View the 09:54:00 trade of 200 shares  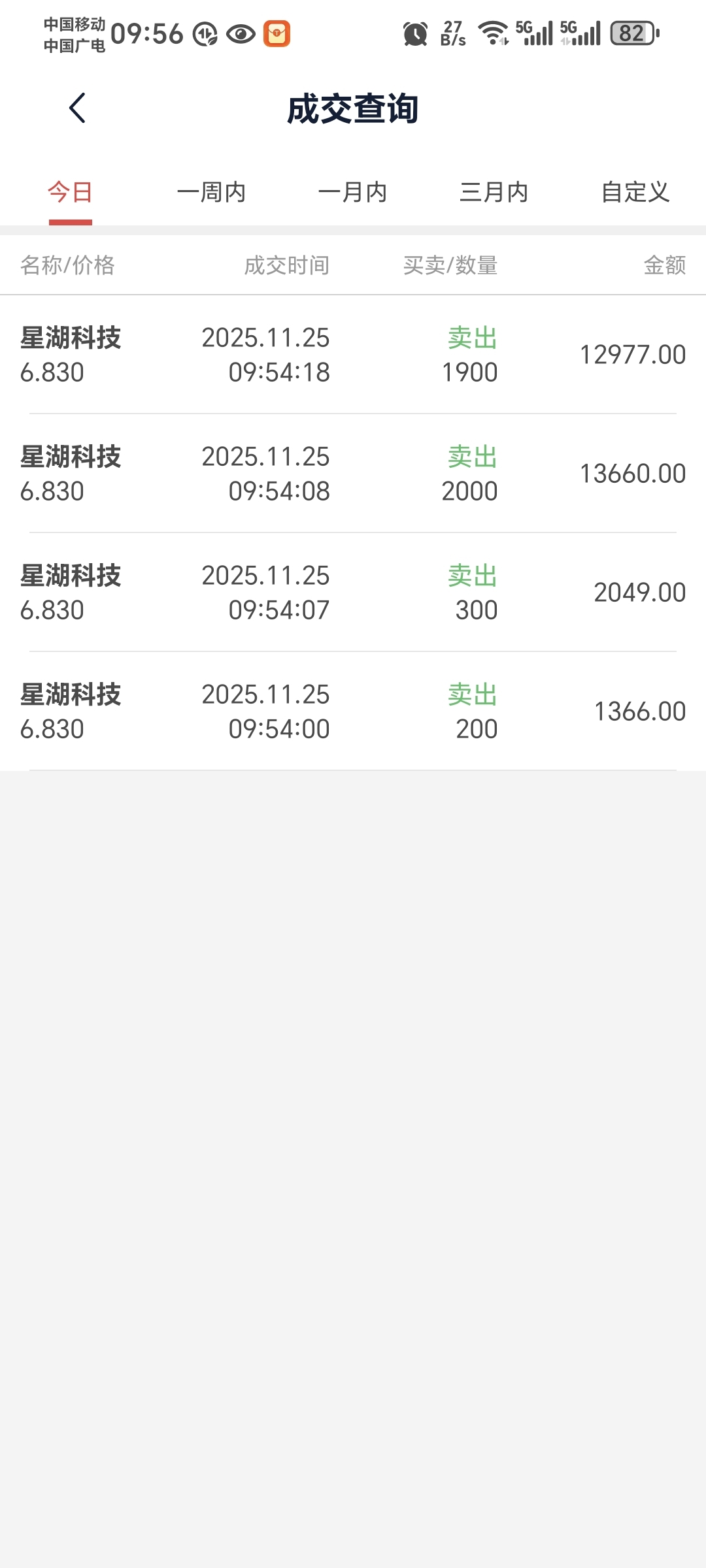pyautogui.click(x=353, y=711)
